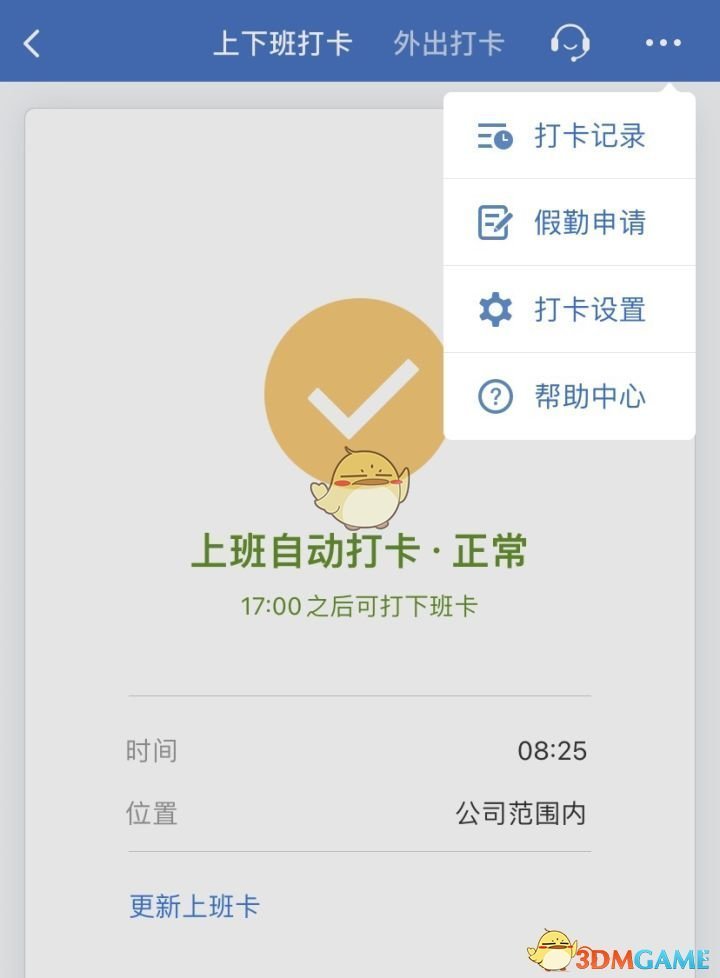The image size is (720, 978).
Task: Tap the 更新上班卡 link
Action: point(195,906)
